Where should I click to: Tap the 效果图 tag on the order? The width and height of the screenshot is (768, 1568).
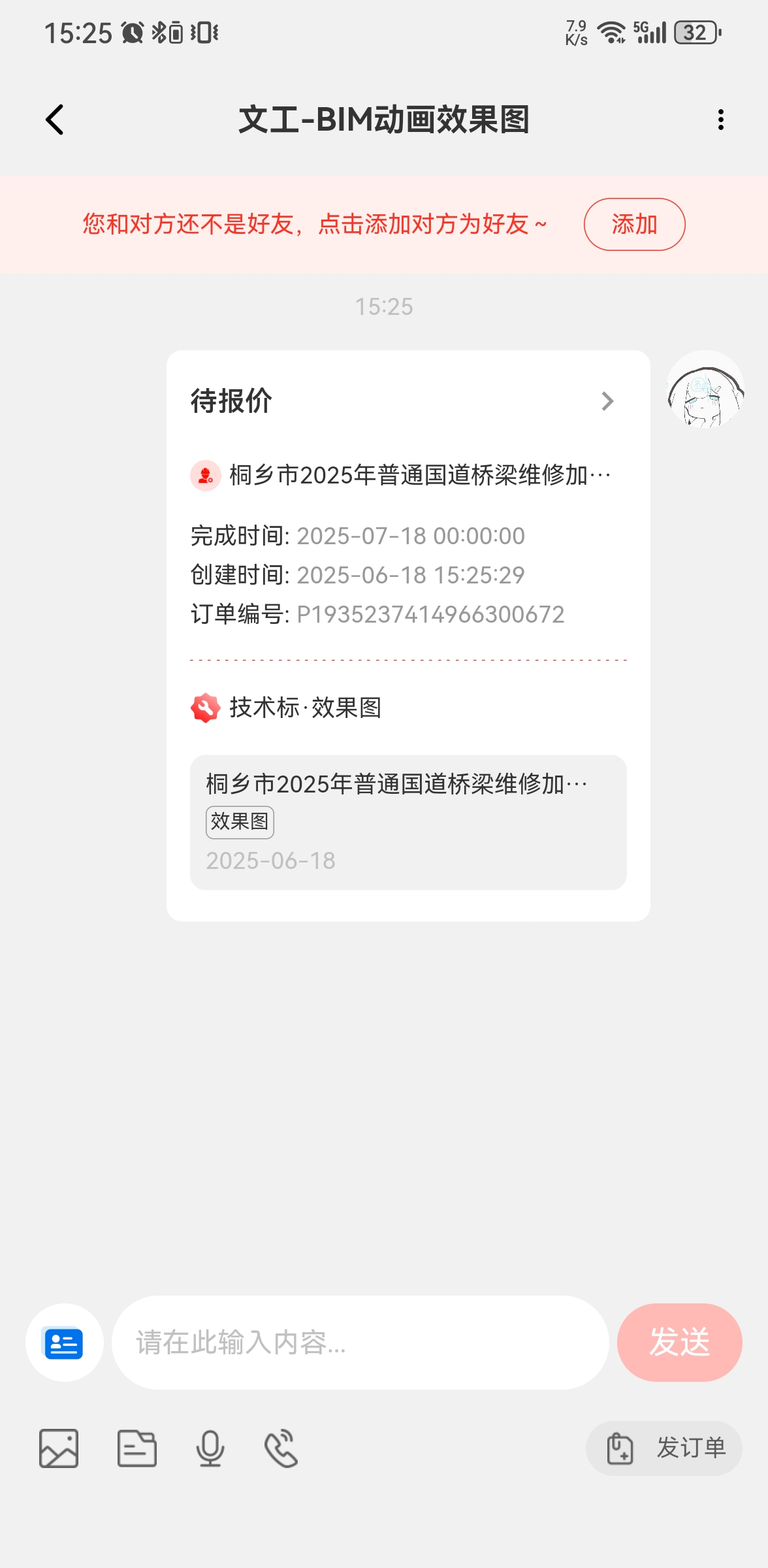click(239, 822)
